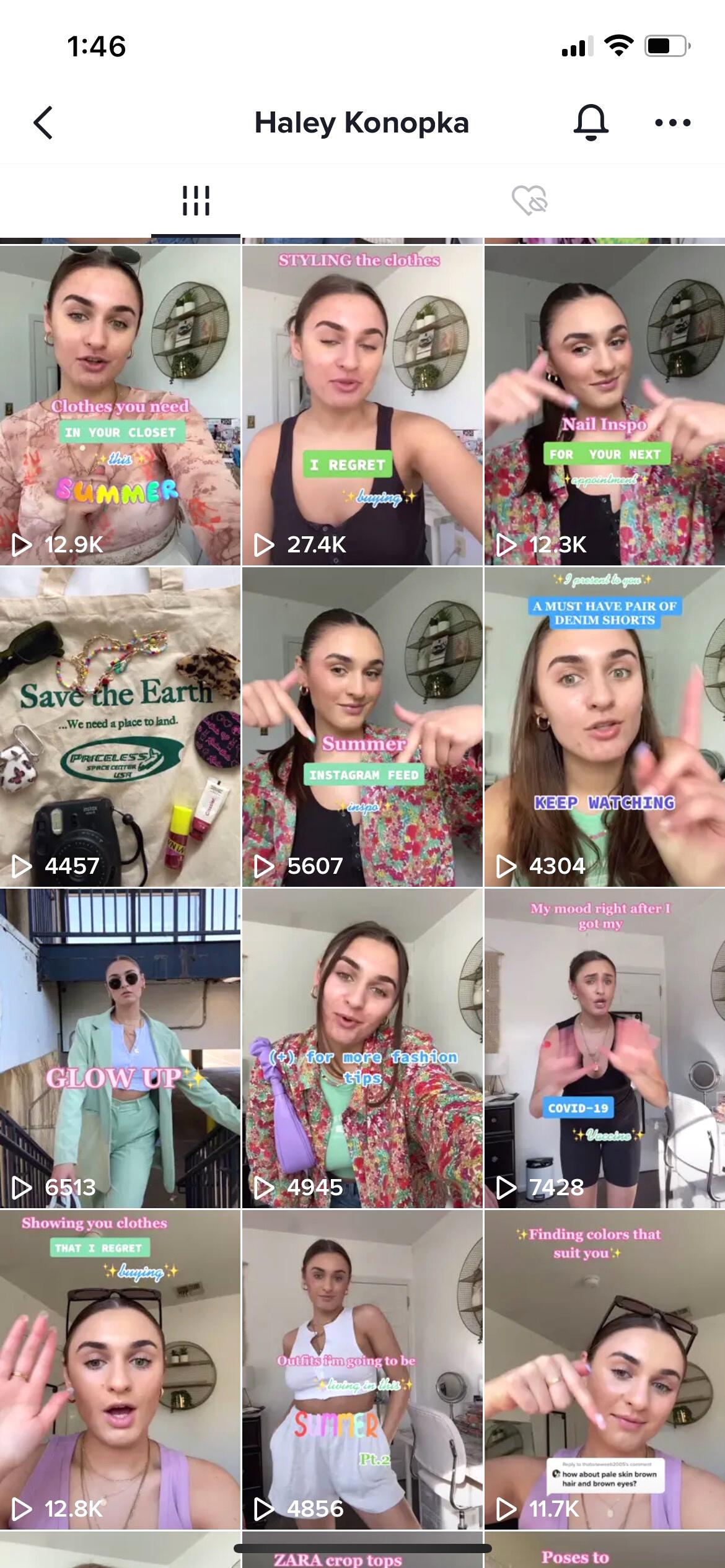Viewport: 725px width, 1568px height.
Task: Switch to the liked videos tab
Action: point(529,201)
